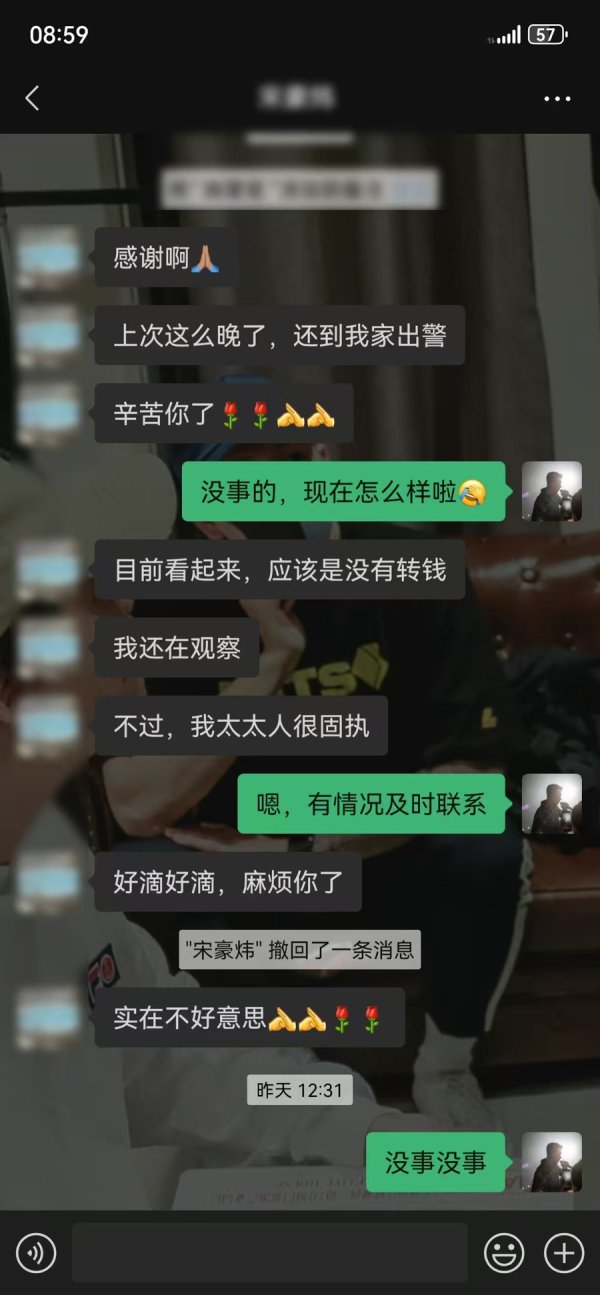Open the three-dot chat options menu
The image size is (600, 1295).
click(x=557, y=98)
